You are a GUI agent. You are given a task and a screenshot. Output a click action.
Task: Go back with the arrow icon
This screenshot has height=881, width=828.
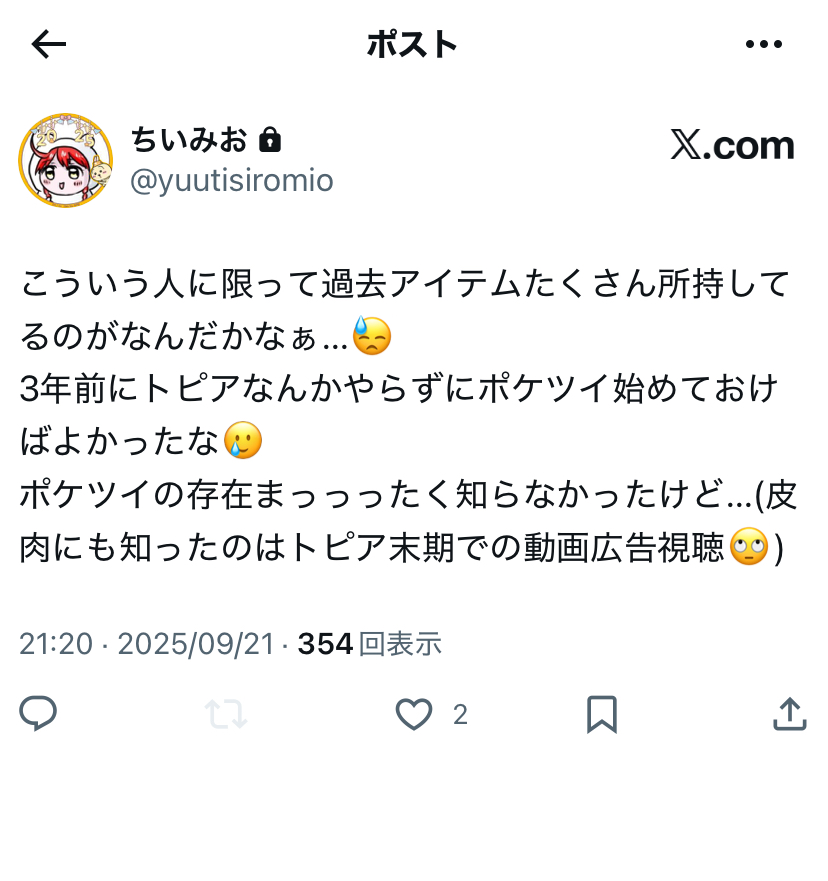tap(48, 44)
